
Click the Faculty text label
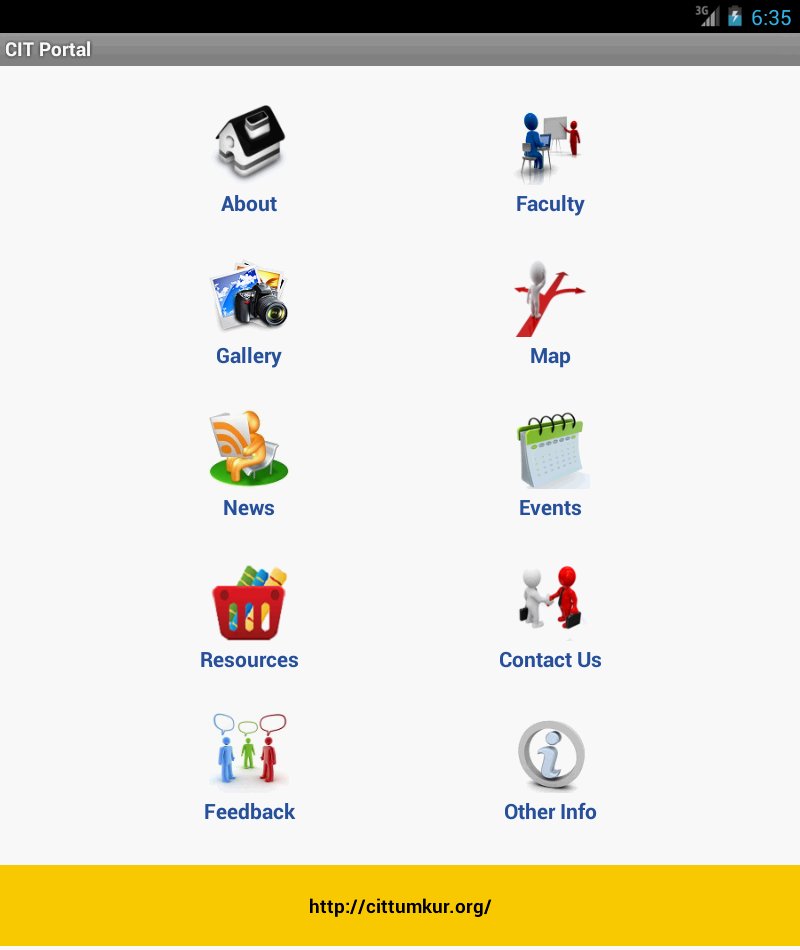click(x=549, y=204)
